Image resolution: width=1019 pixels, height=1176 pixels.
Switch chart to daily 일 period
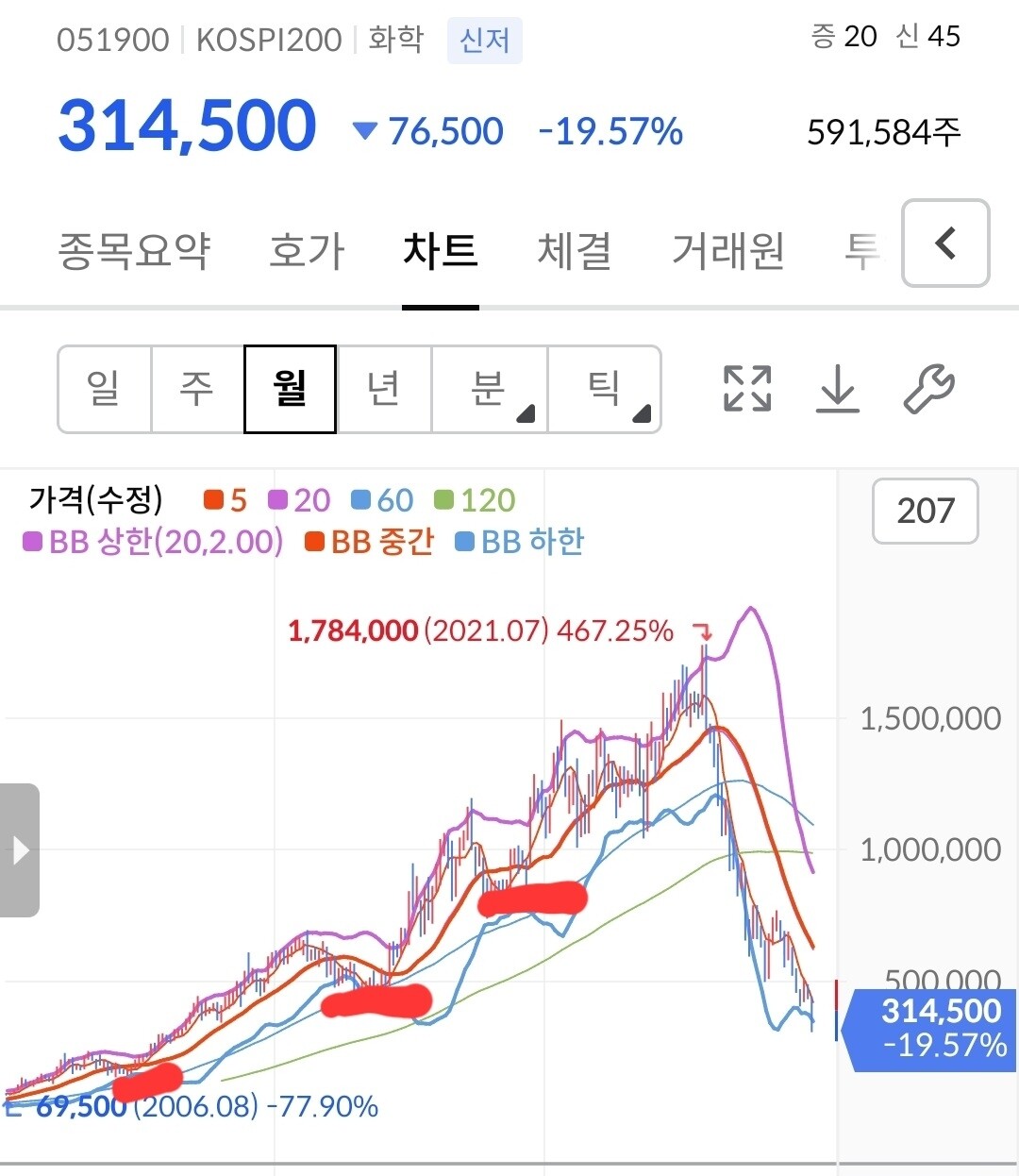pyautogui.click(x=104, y=389)
